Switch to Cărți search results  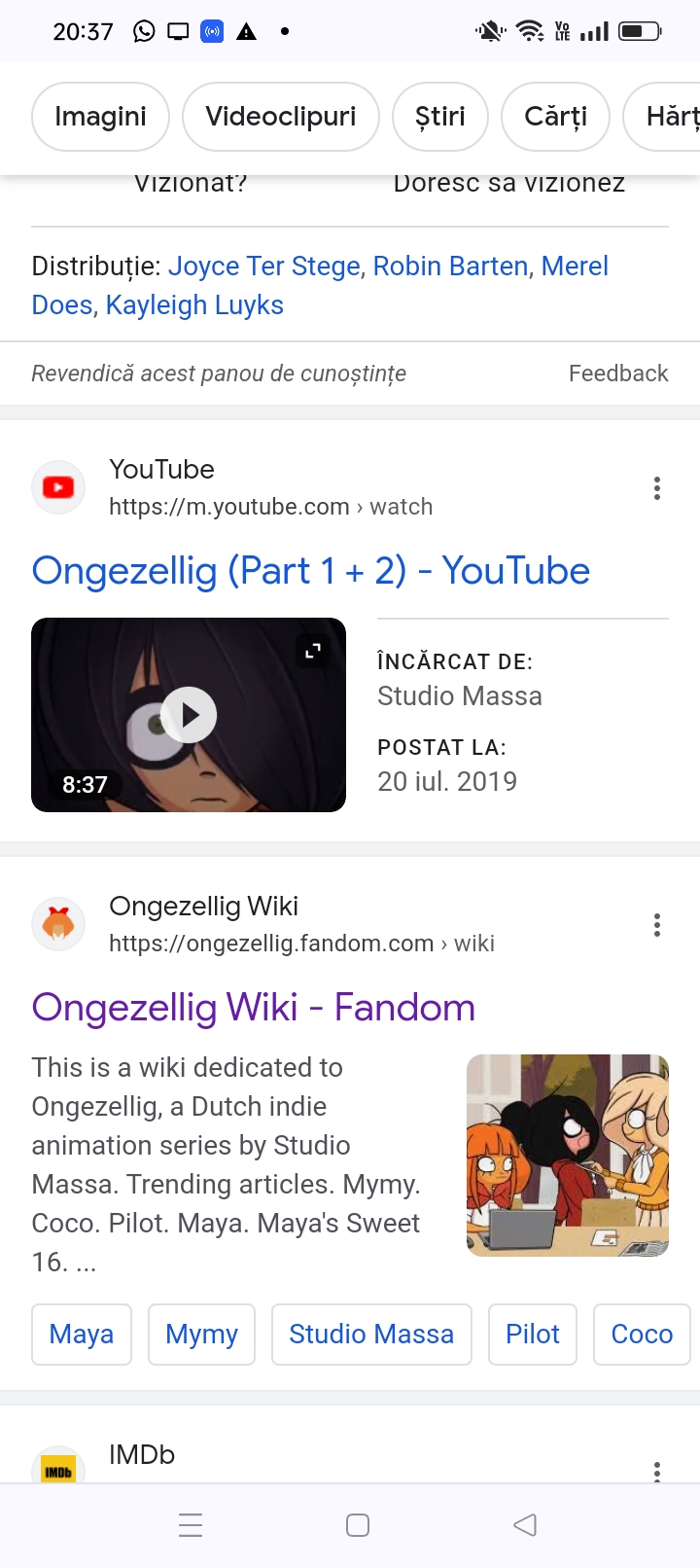pos(555,117)
